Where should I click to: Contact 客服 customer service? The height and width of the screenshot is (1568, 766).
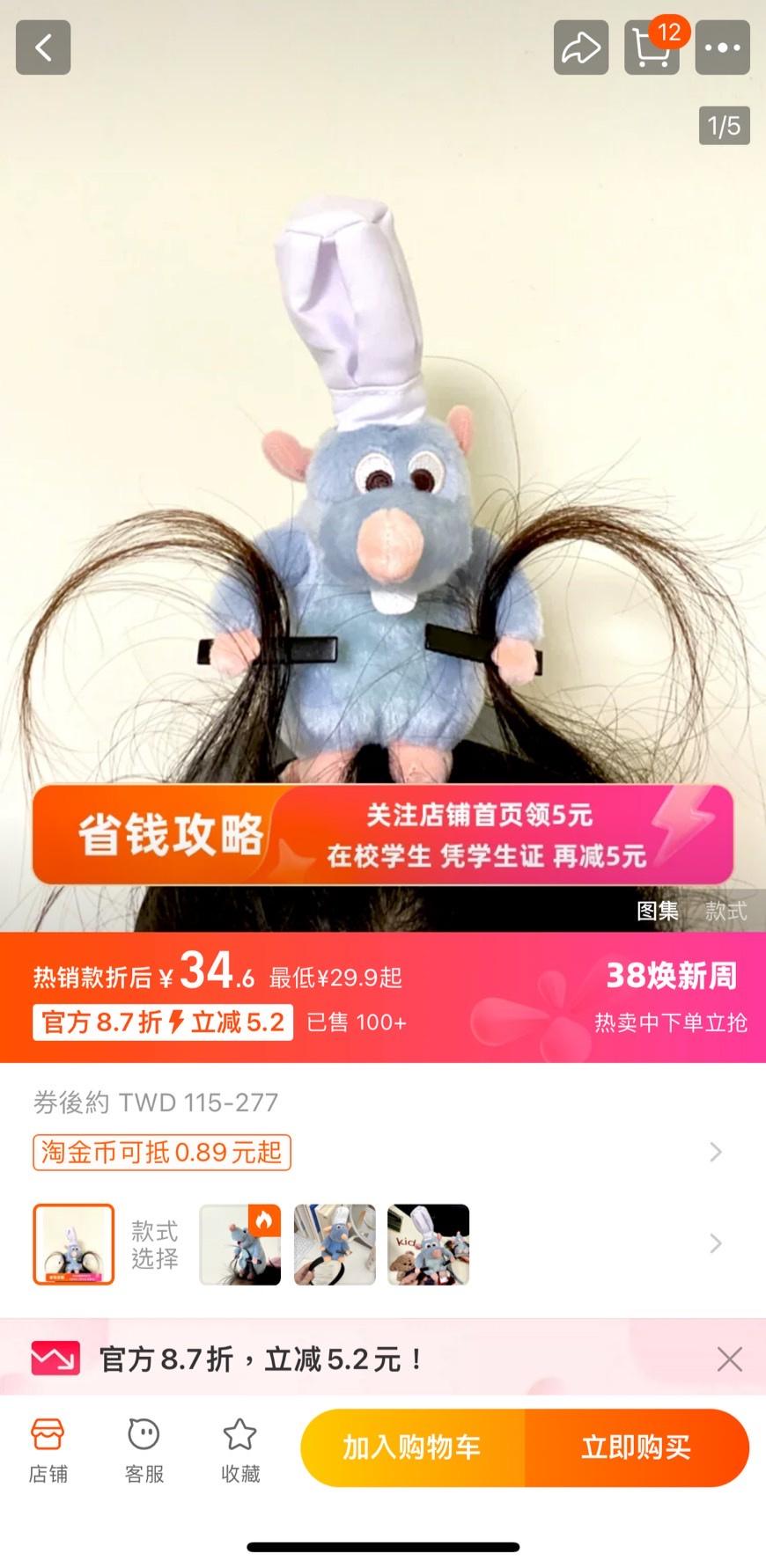[x=144, y=1450]
